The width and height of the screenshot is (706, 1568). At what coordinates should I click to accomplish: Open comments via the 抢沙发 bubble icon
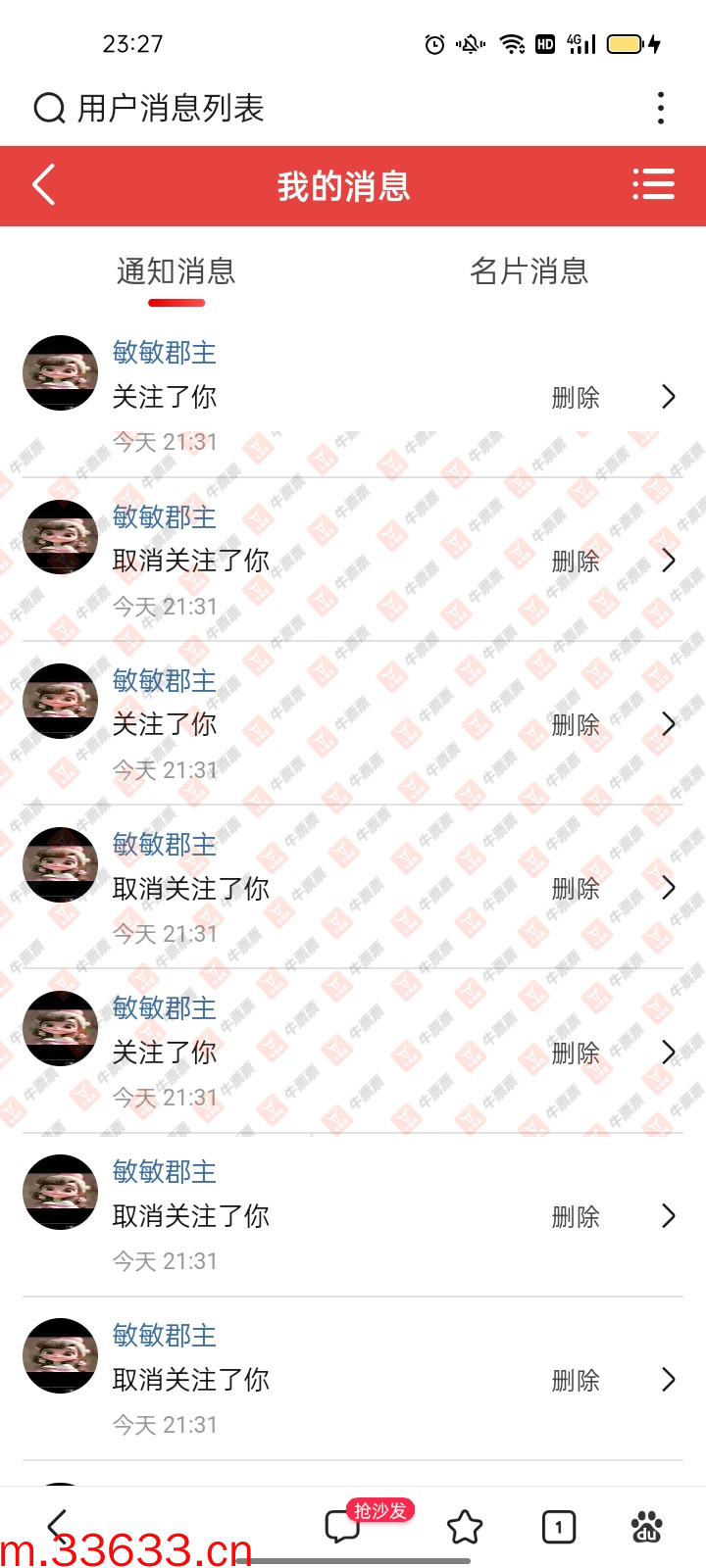point(344,1526)
